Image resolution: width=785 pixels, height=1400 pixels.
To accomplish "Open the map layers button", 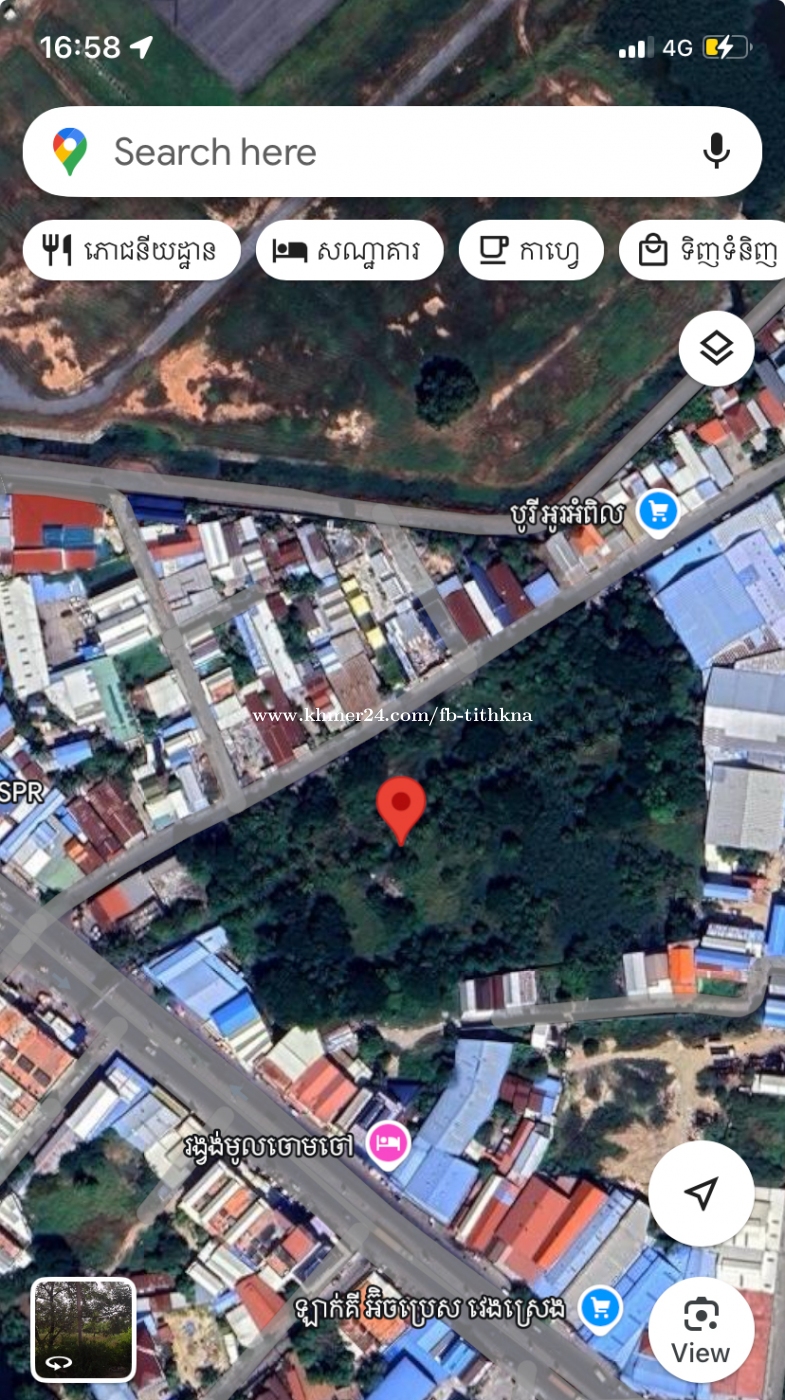I will [716, 348].
